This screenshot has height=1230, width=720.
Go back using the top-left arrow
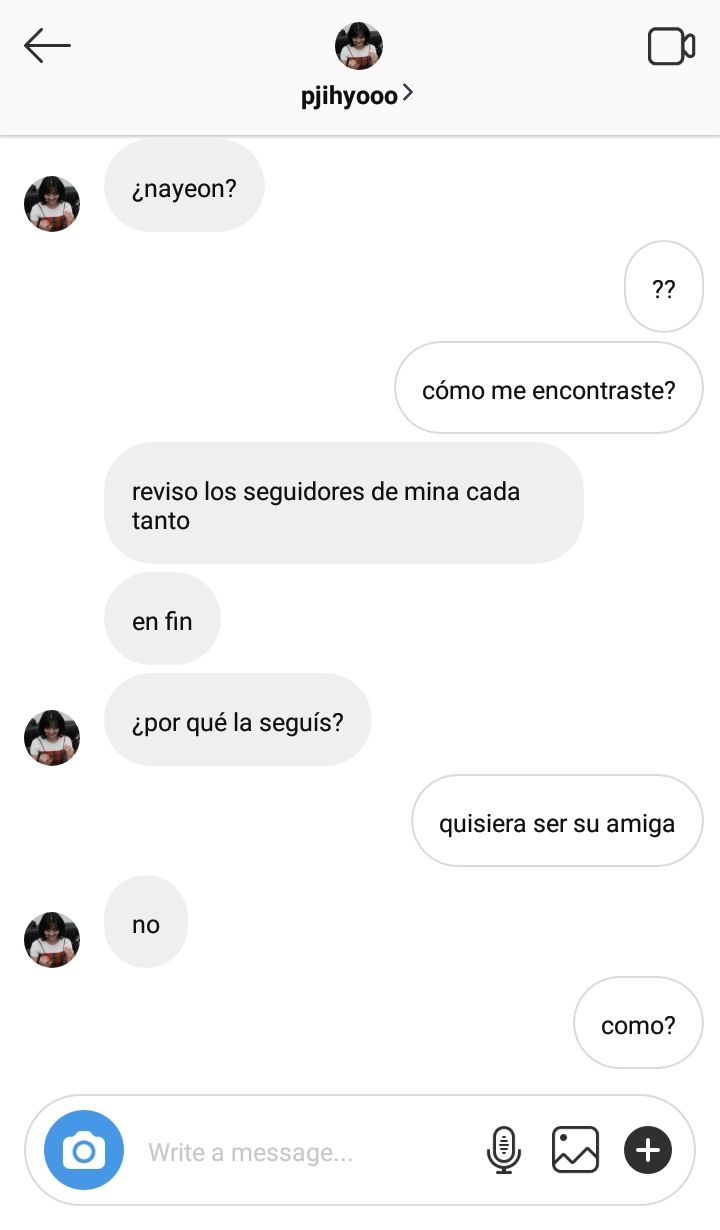coord(47,46)
